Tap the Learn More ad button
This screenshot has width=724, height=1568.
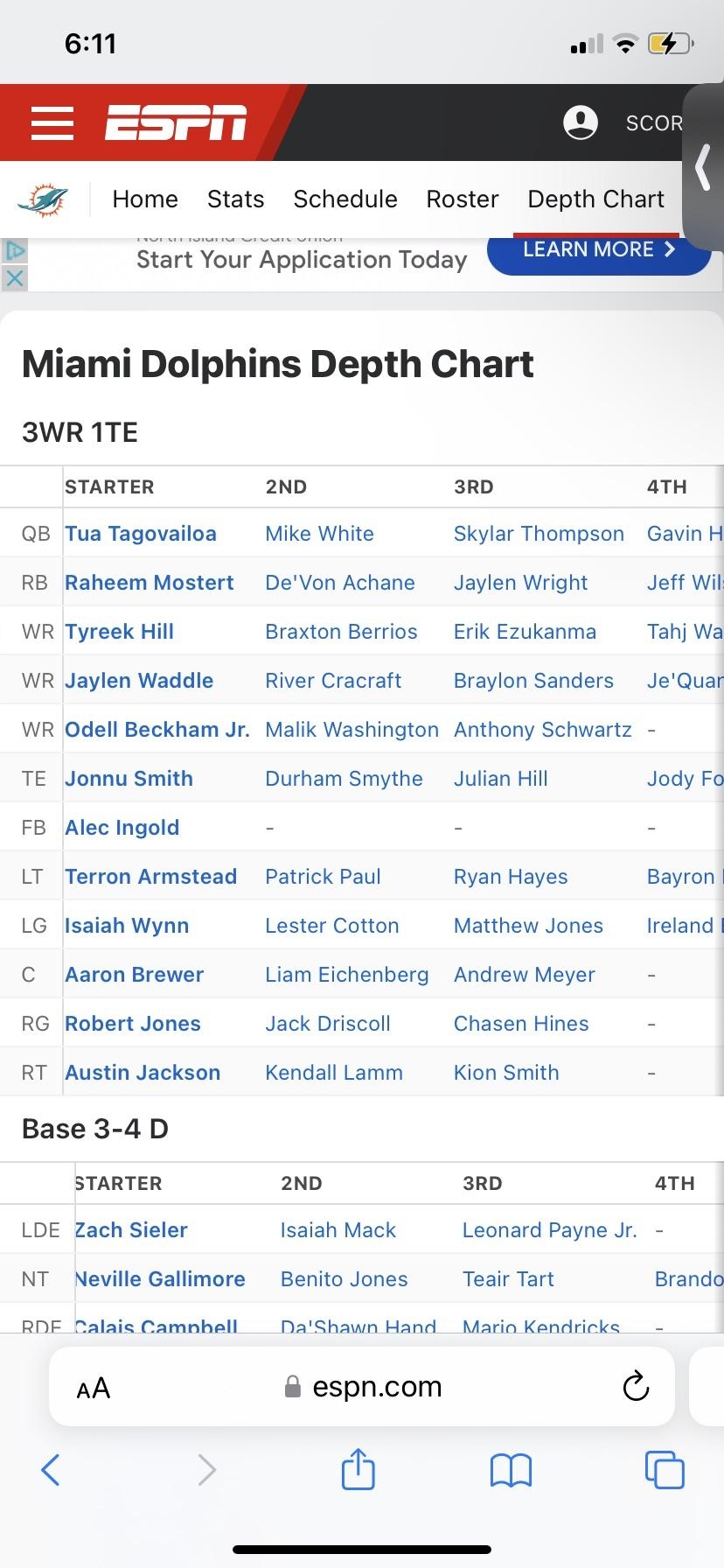pos(598,250)
